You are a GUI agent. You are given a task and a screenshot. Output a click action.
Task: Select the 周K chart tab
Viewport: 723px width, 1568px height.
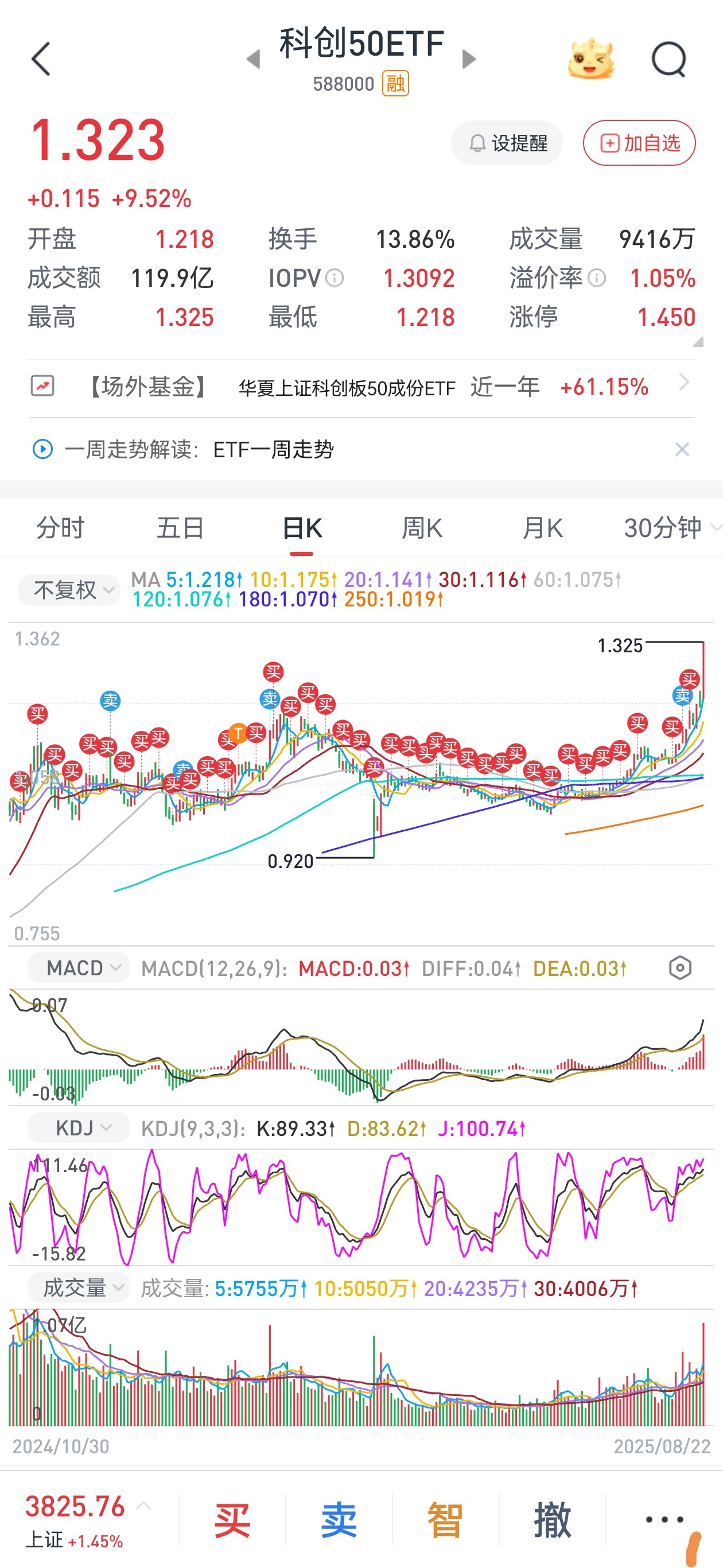[x=422, y=528]
